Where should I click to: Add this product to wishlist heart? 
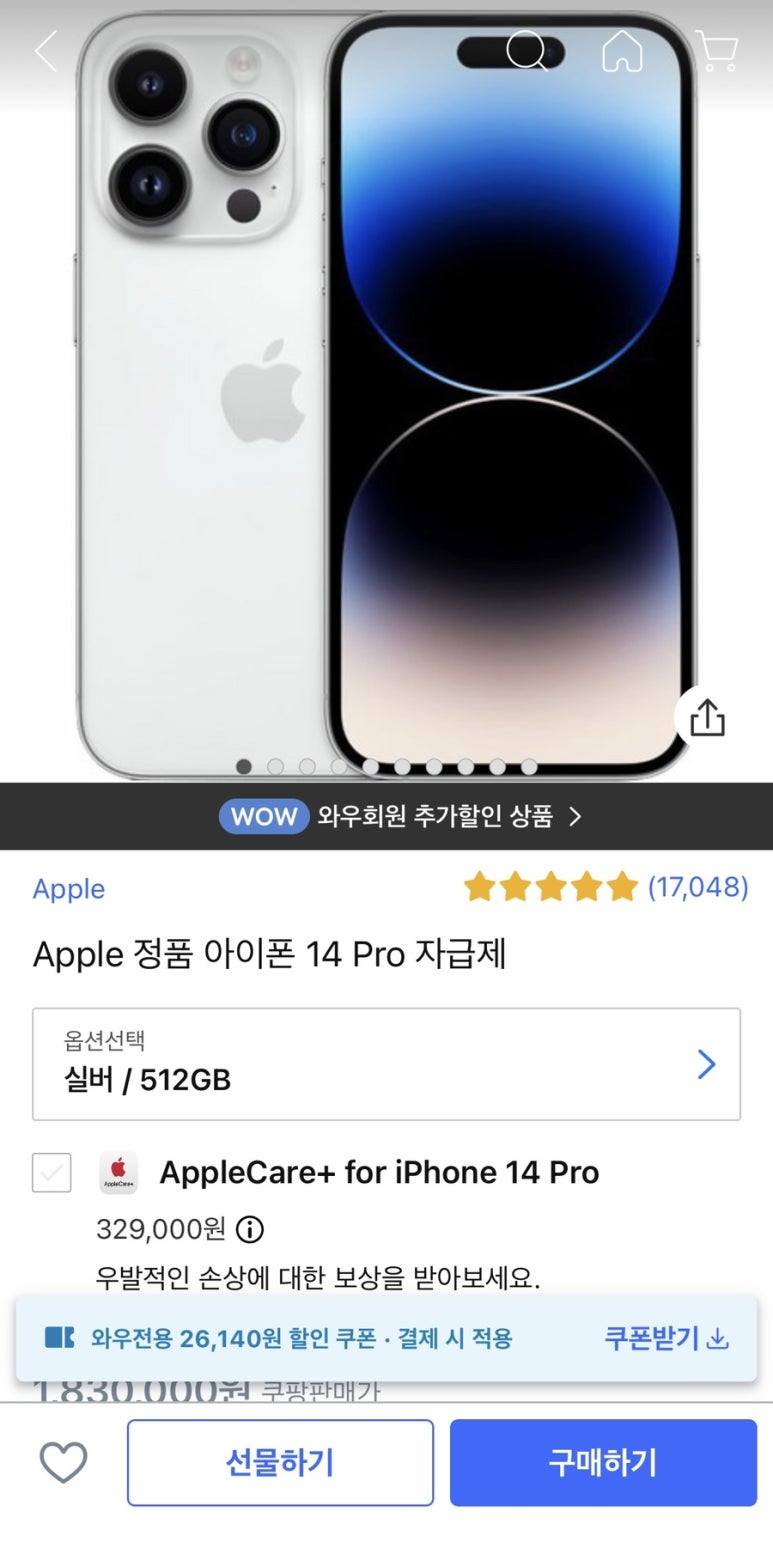tap(63, 1463)
